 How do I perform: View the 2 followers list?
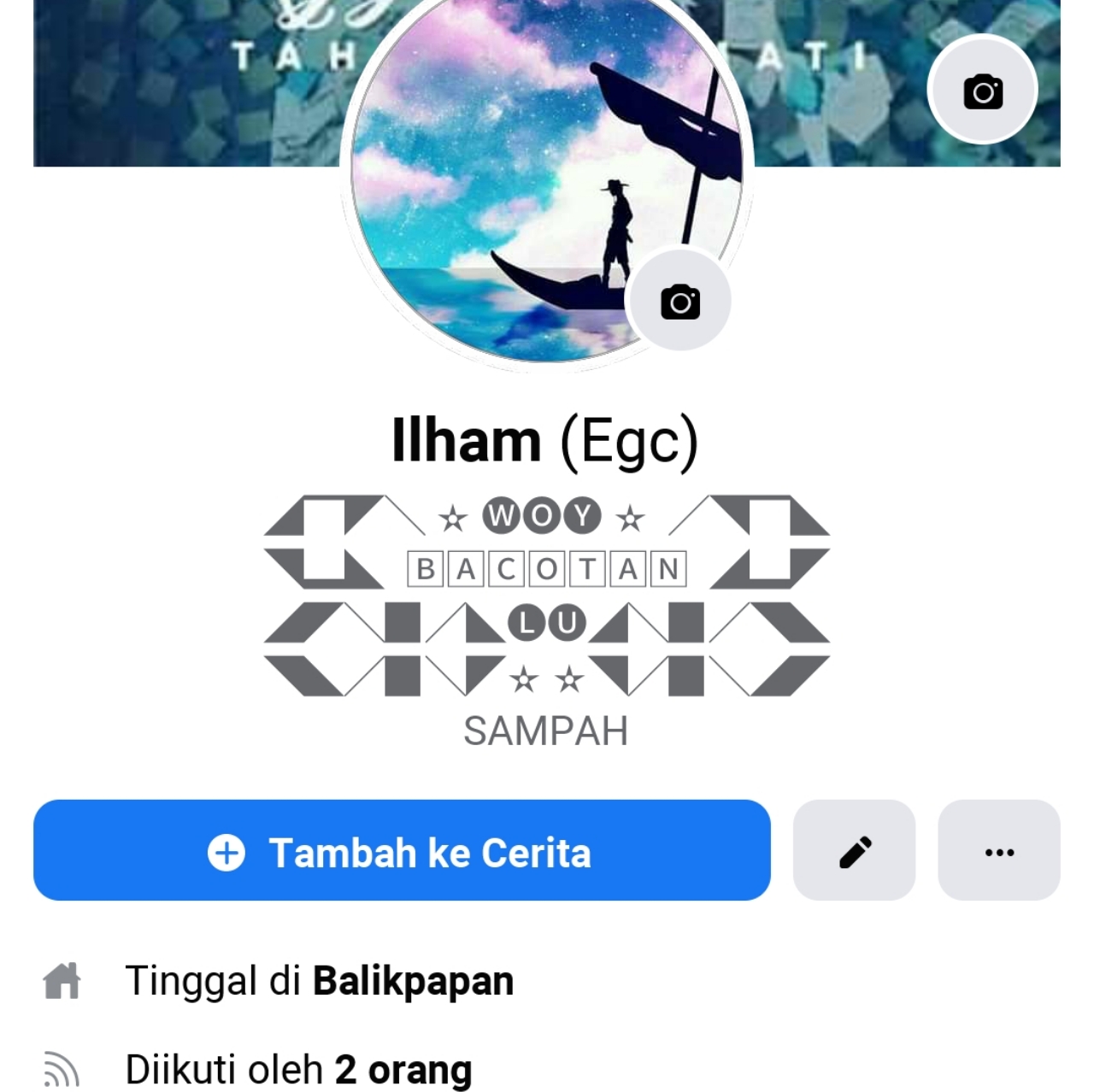click(x=402, y=1070)
